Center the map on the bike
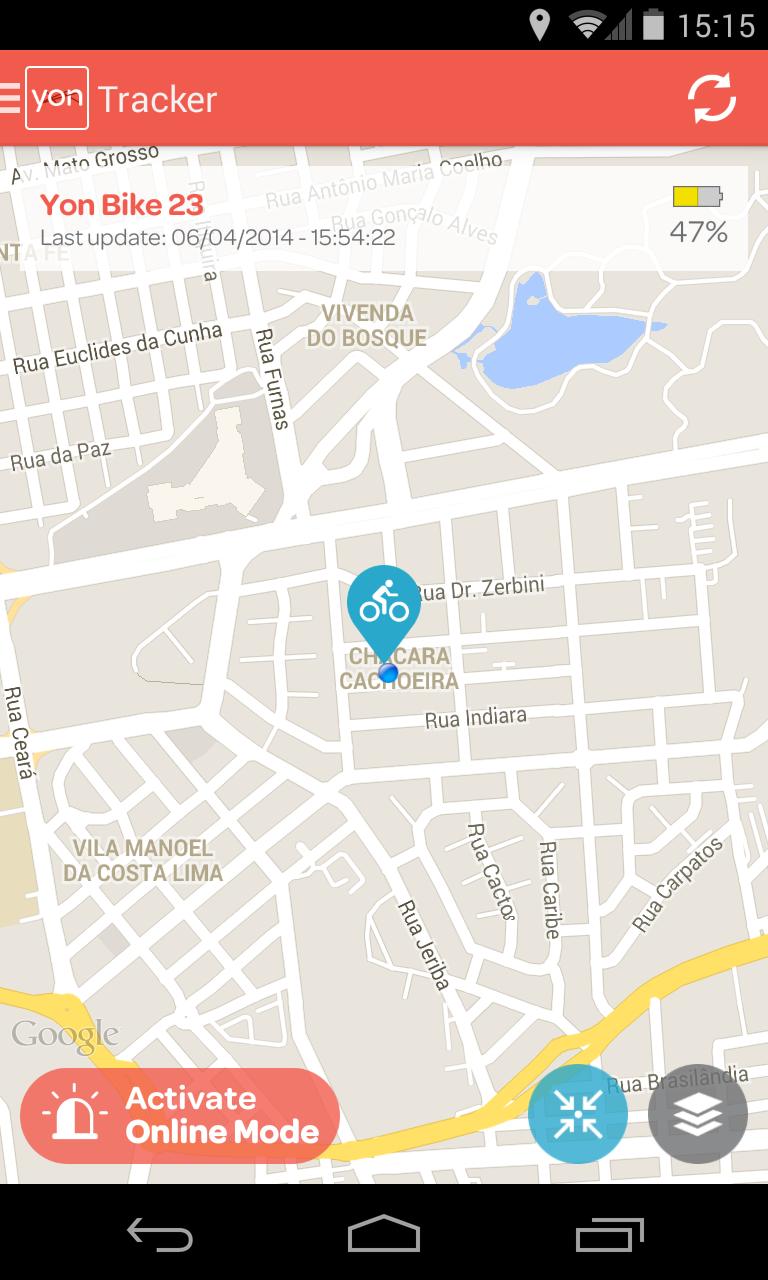 pyautogui.click(x=578, y=1114)
